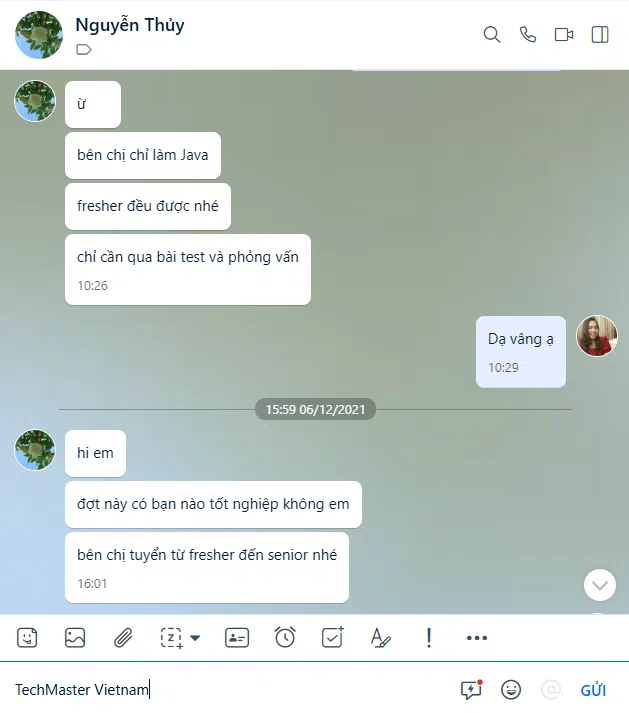Open quick message shortcuts
The height and width of the screenshot is (713, 629).
(471, 690)
